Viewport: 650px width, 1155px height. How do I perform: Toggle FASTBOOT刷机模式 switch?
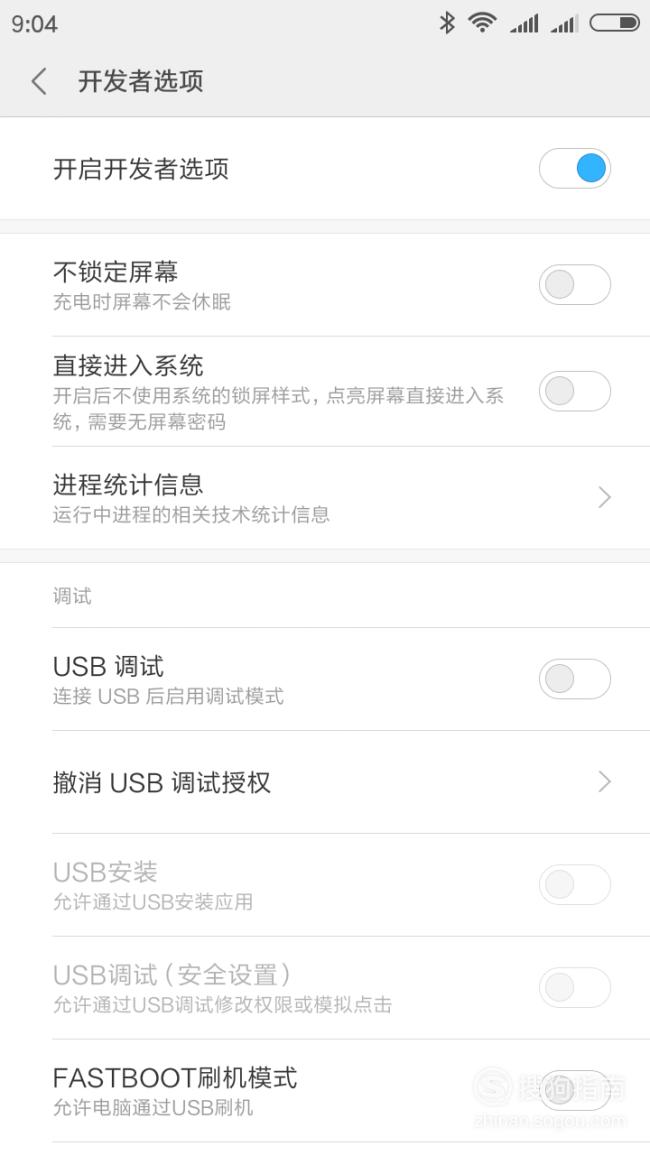pos(575,1090)
